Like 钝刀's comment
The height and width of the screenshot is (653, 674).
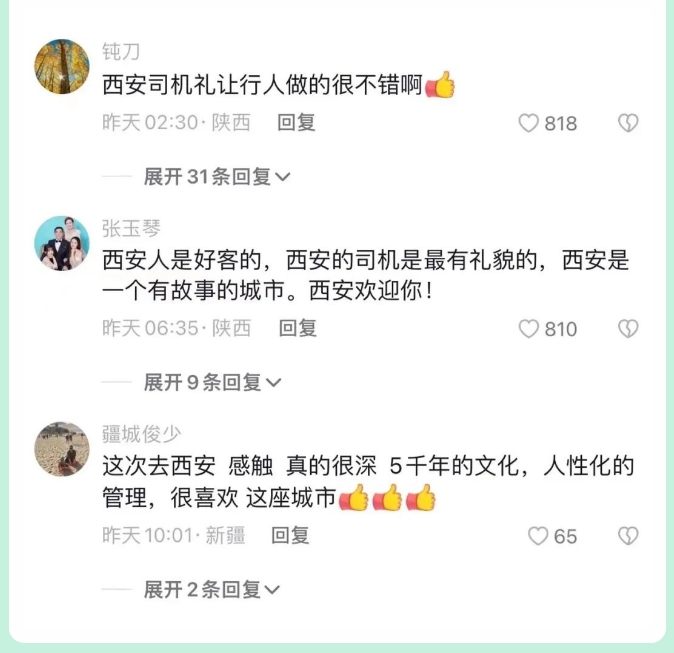[530, 124]
